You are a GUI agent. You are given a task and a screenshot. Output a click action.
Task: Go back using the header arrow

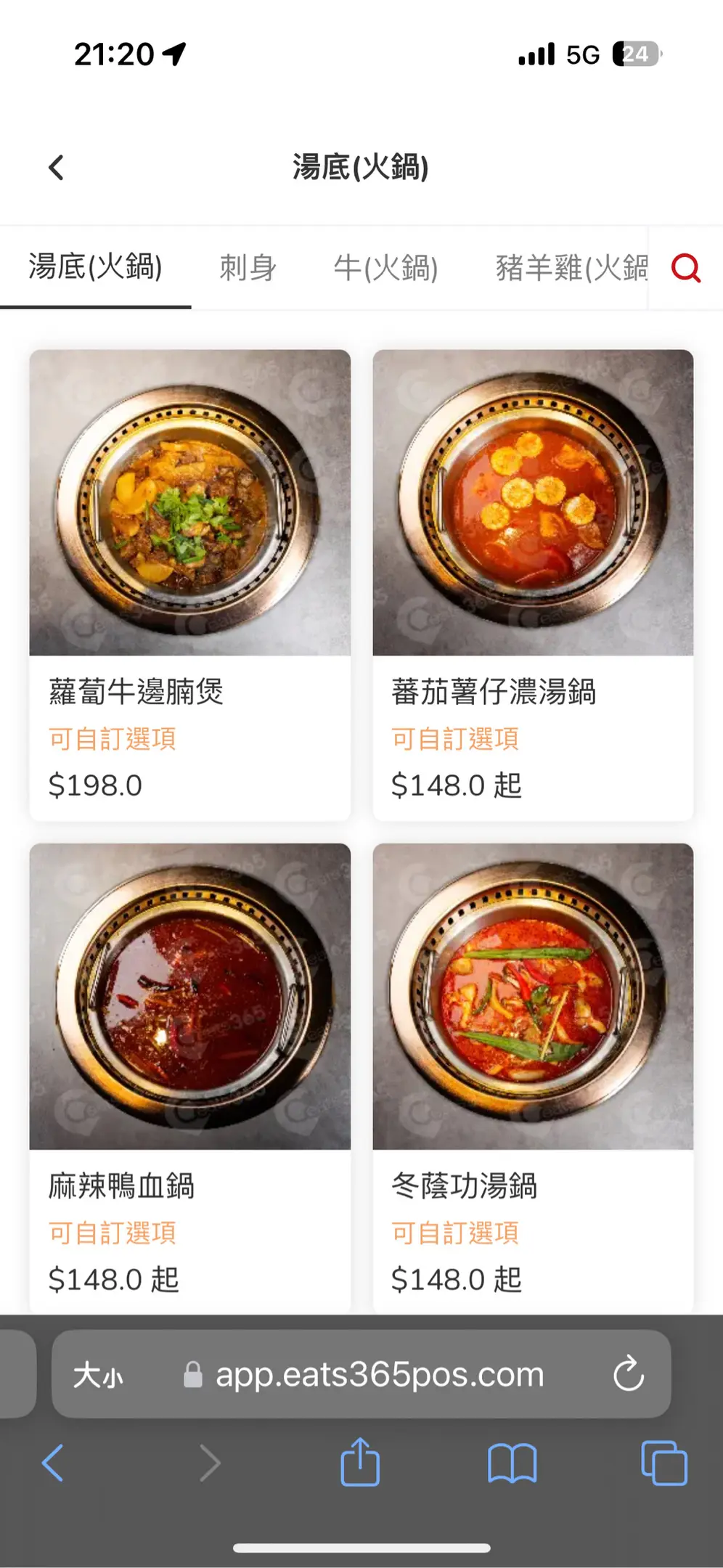tap(56, 168)
